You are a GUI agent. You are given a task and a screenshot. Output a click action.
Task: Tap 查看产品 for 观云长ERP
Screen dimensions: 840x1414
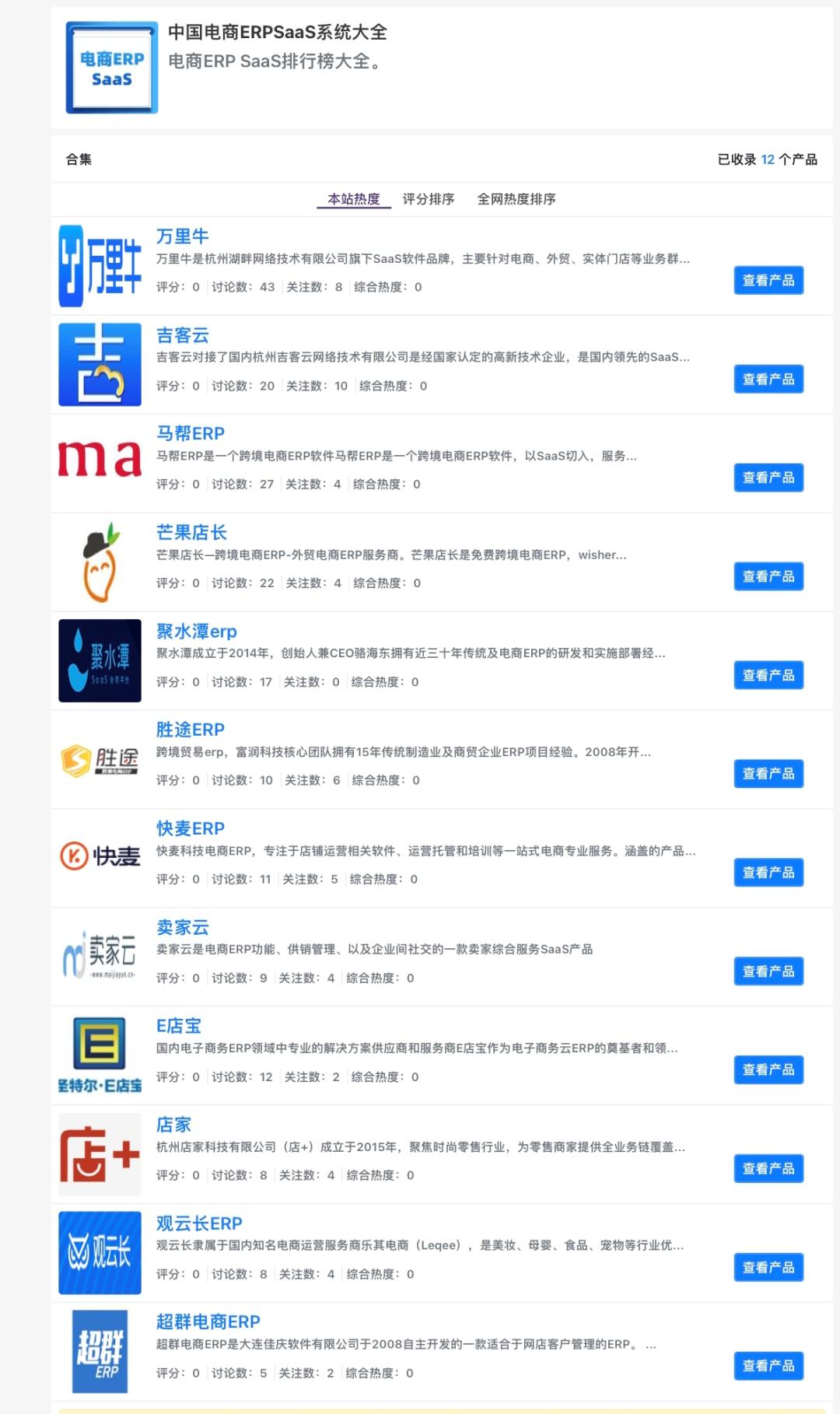coord(768,1267)
